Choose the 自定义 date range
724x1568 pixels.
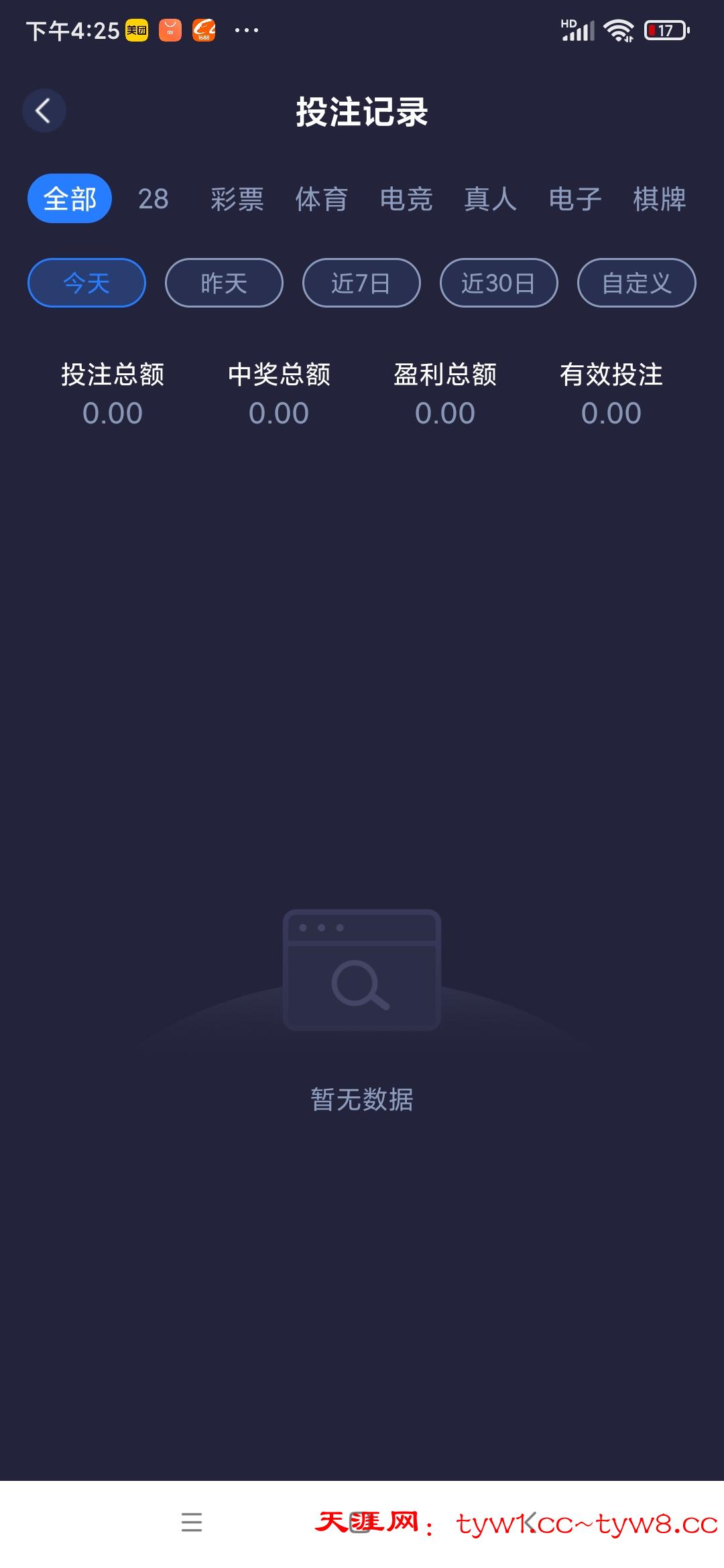tap(636, 283)
